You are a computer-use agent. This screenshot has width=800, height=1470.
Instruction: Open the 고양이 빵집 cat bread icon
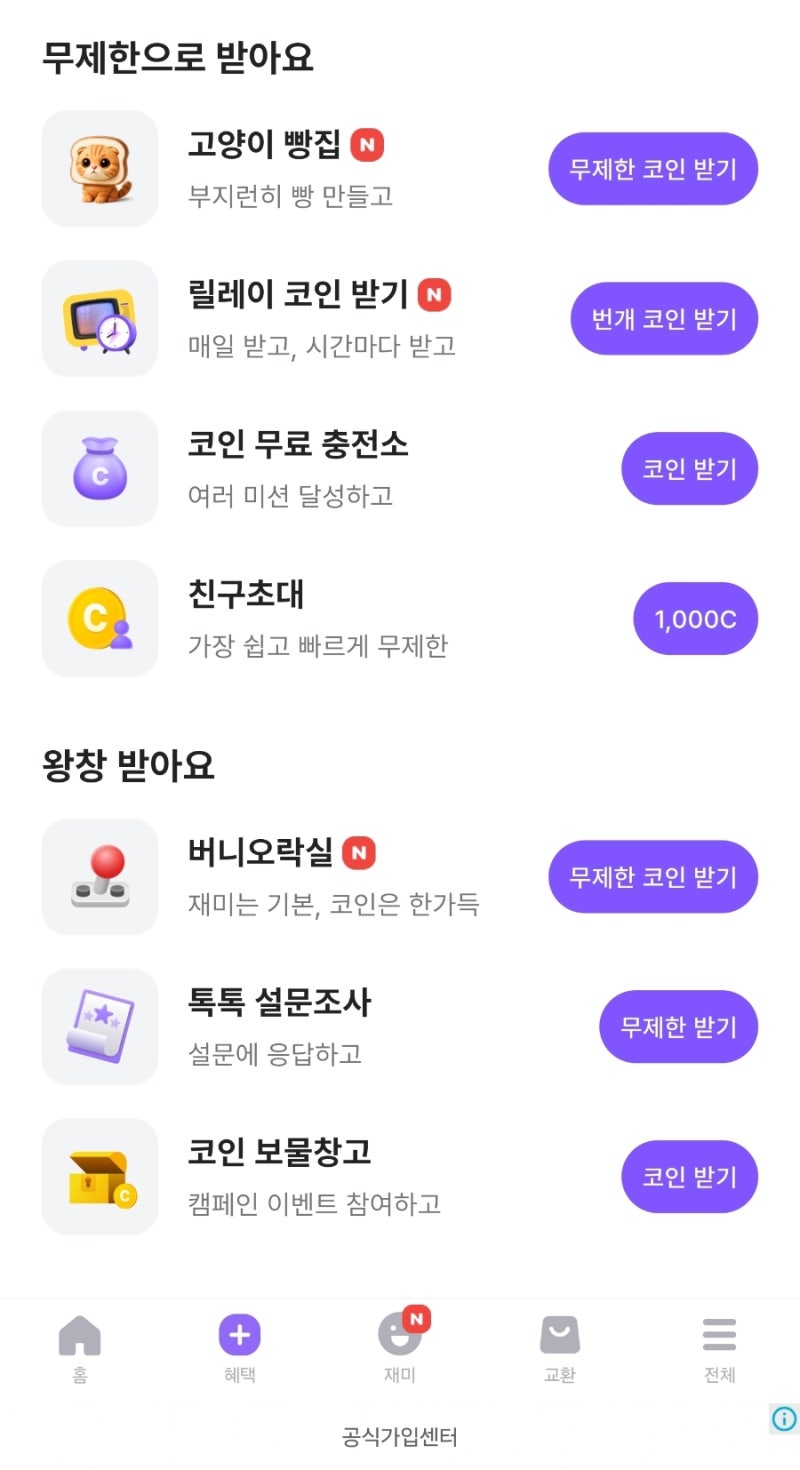(x=99, y=168)
